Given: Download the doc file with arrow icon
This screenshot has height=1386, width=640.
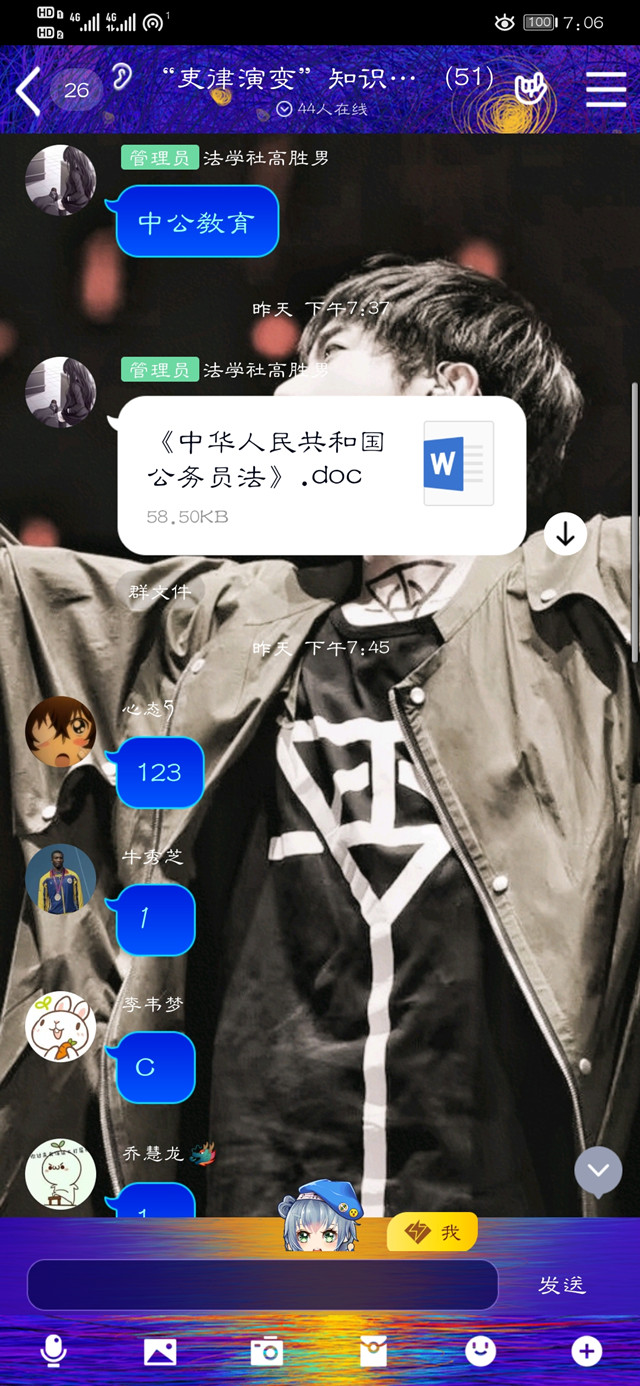Looking at the screenshot, I should point(565,534).
